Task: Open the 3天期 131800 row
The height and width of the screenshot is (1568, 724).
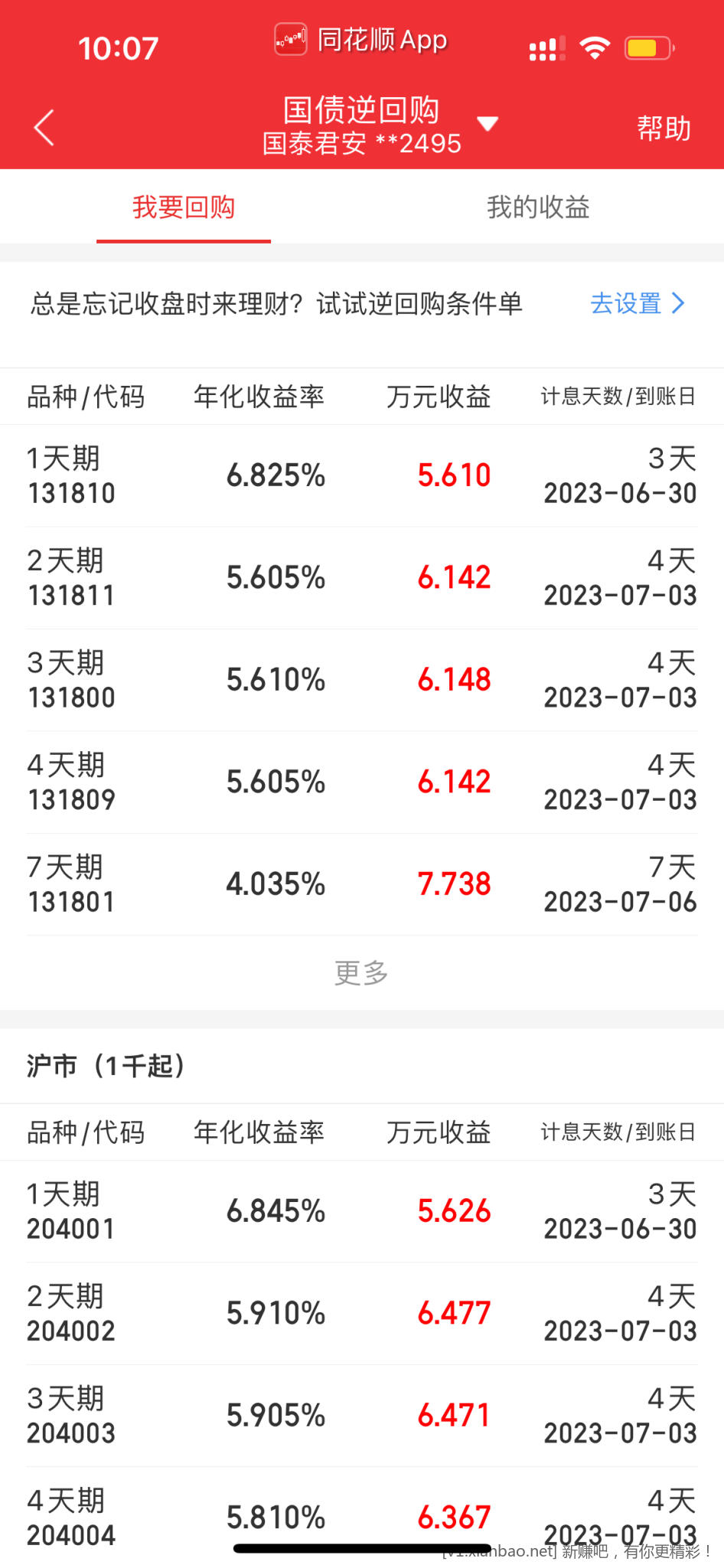Action: pyautogui.click(x=361, y=680)
